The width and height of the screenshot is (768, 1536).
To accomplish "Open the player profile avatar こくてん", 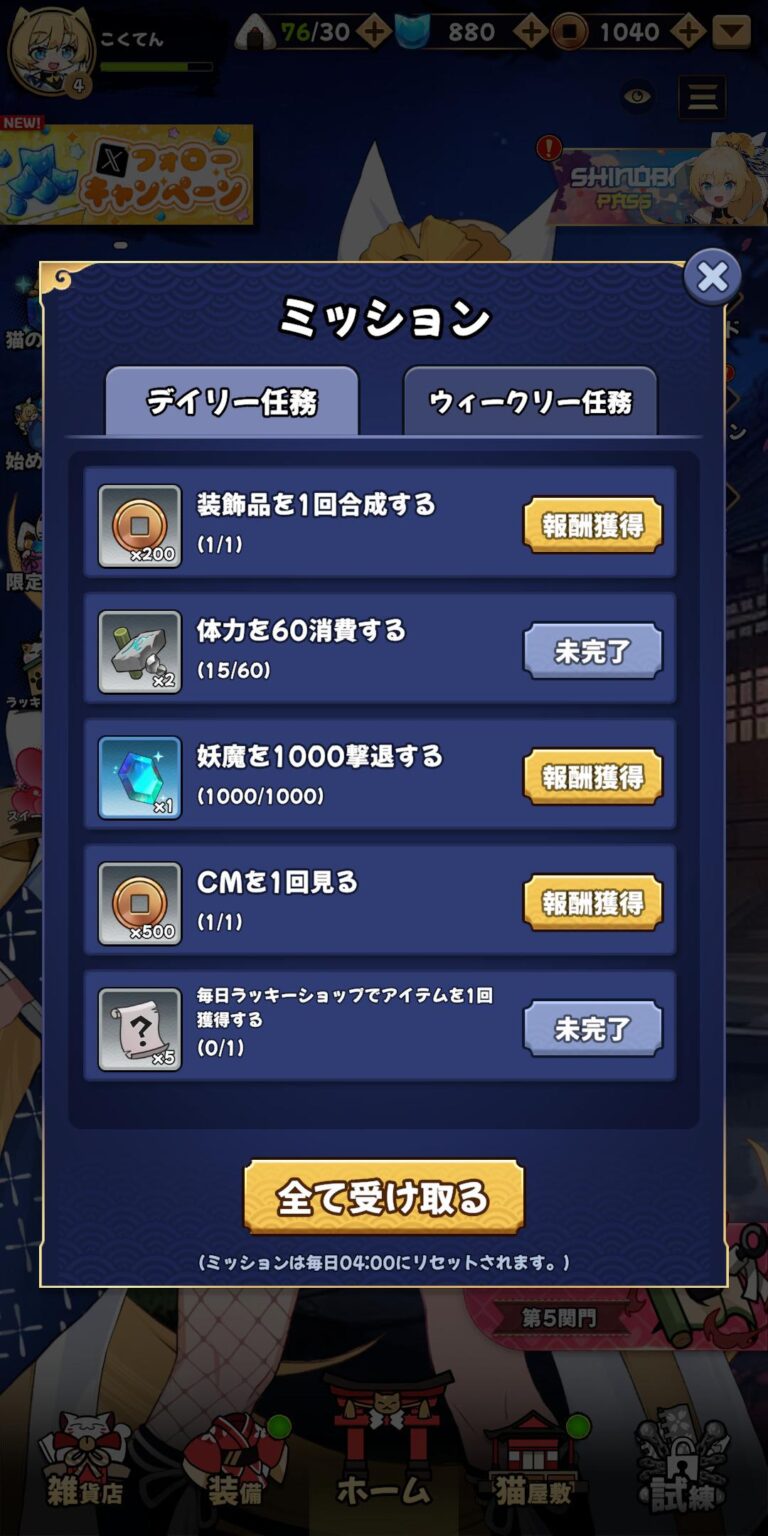I will (x=43, y=52).
